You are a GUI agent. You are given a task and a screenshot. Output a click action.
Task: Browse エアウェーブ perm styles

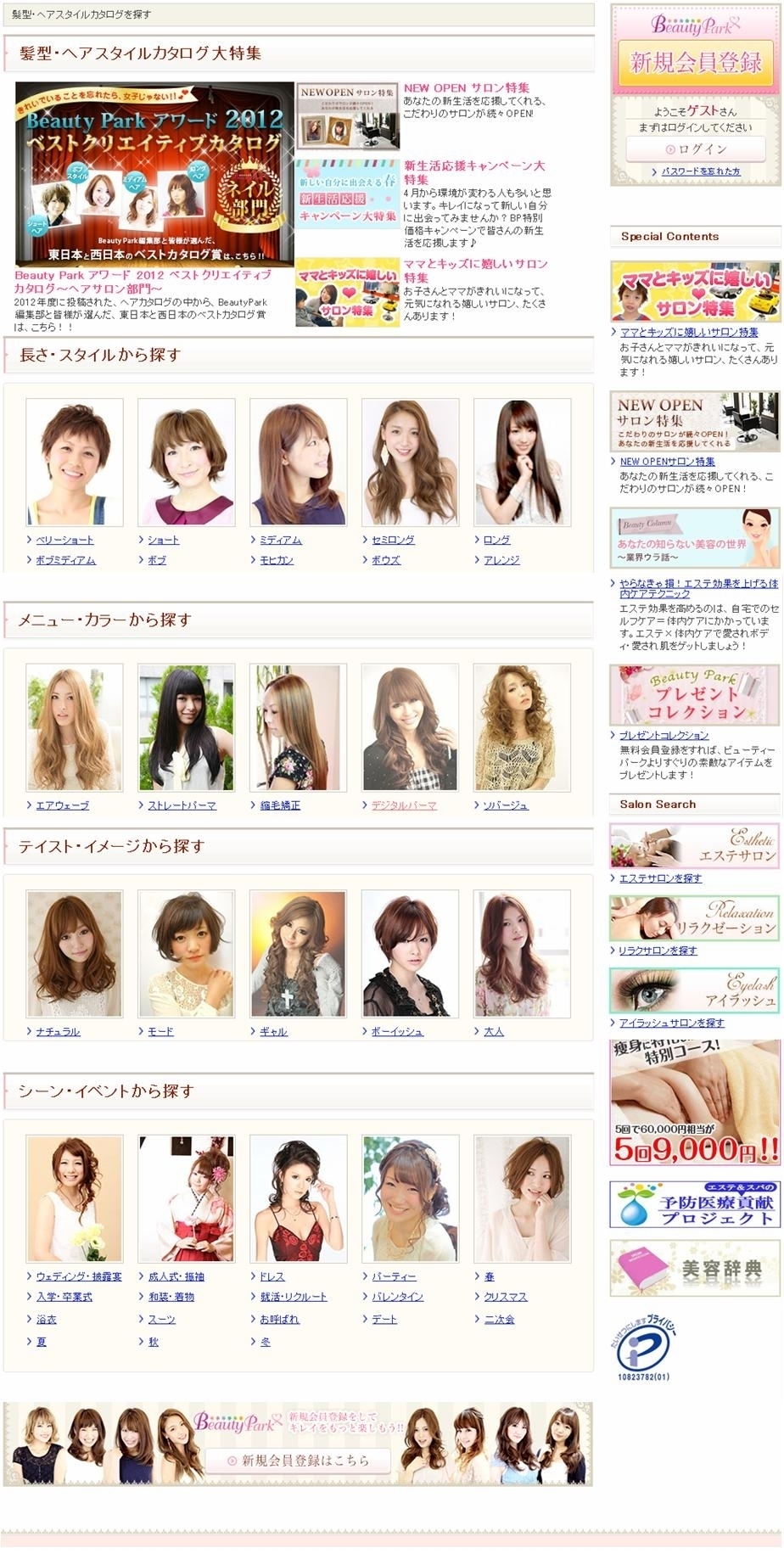pyautogui.click(x=62, y=805)
